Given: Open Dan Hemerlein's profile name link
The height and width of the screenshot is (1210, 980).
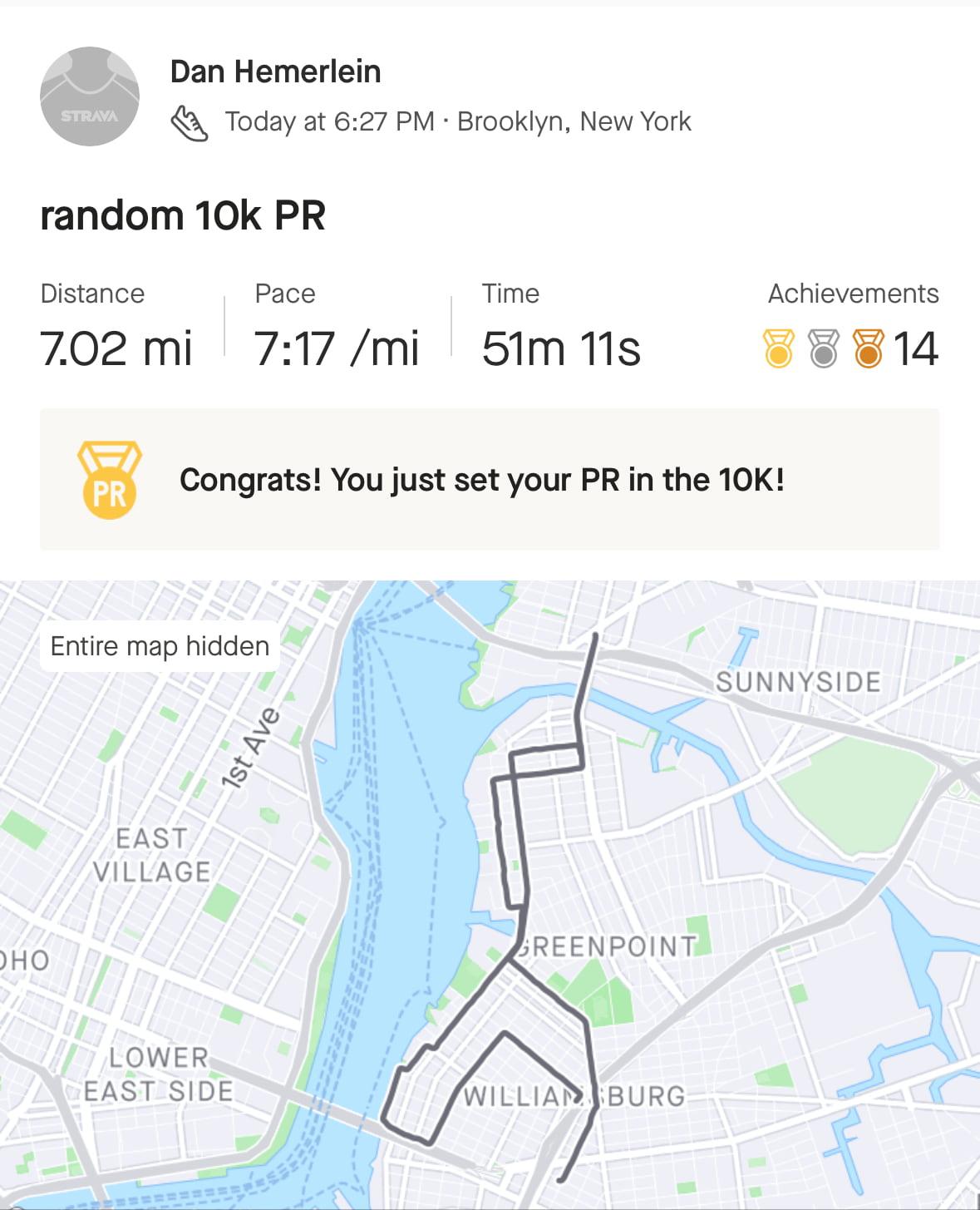Looking at the screenshot, I should pyautogui.click(x=275, y=72).
